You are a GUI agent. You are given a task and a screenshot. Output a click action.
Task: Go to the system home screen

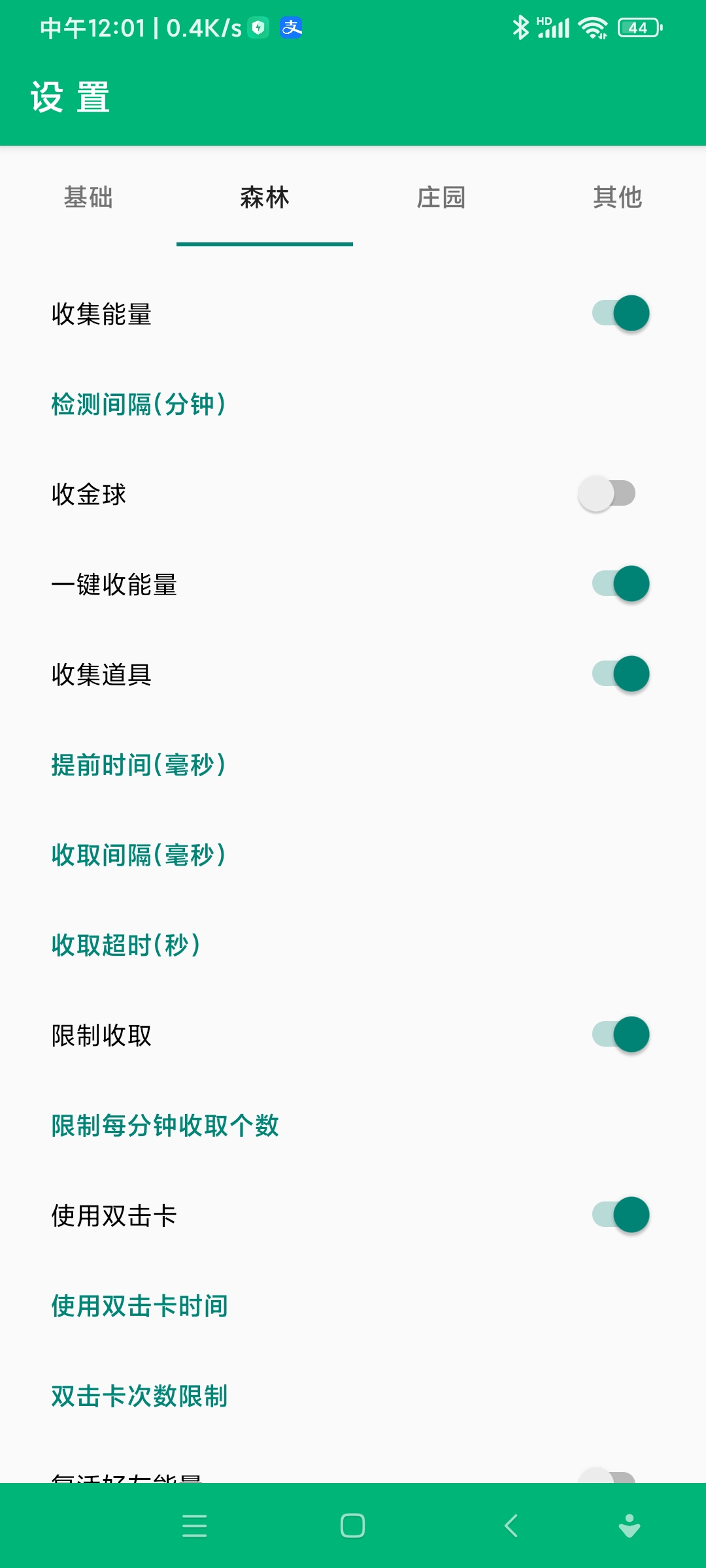pos(353,1526)
